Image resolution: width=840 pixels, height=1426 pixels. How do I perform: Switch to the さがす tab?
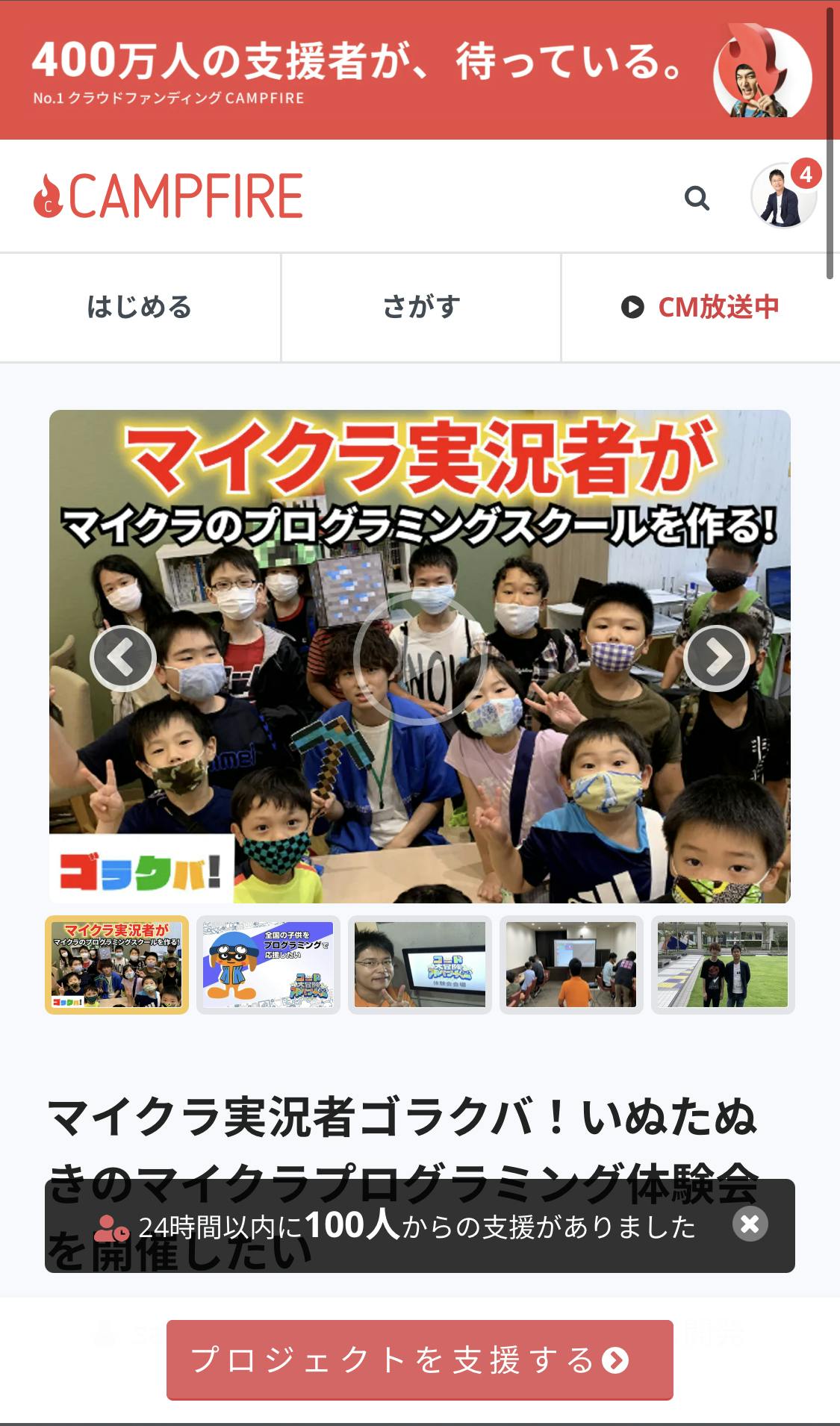click(421, 308)
